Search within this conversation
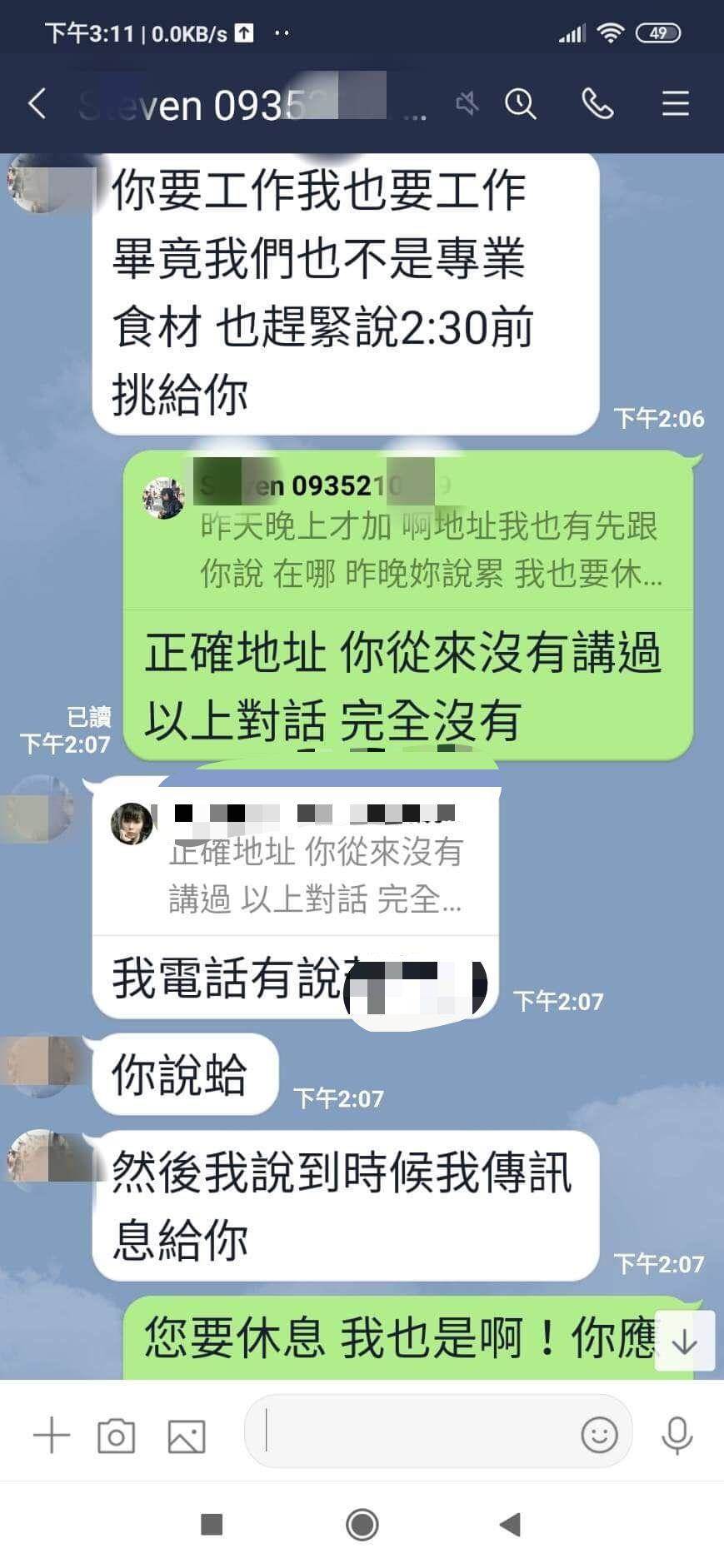The image size is (724, 1568). click(520, 104)
